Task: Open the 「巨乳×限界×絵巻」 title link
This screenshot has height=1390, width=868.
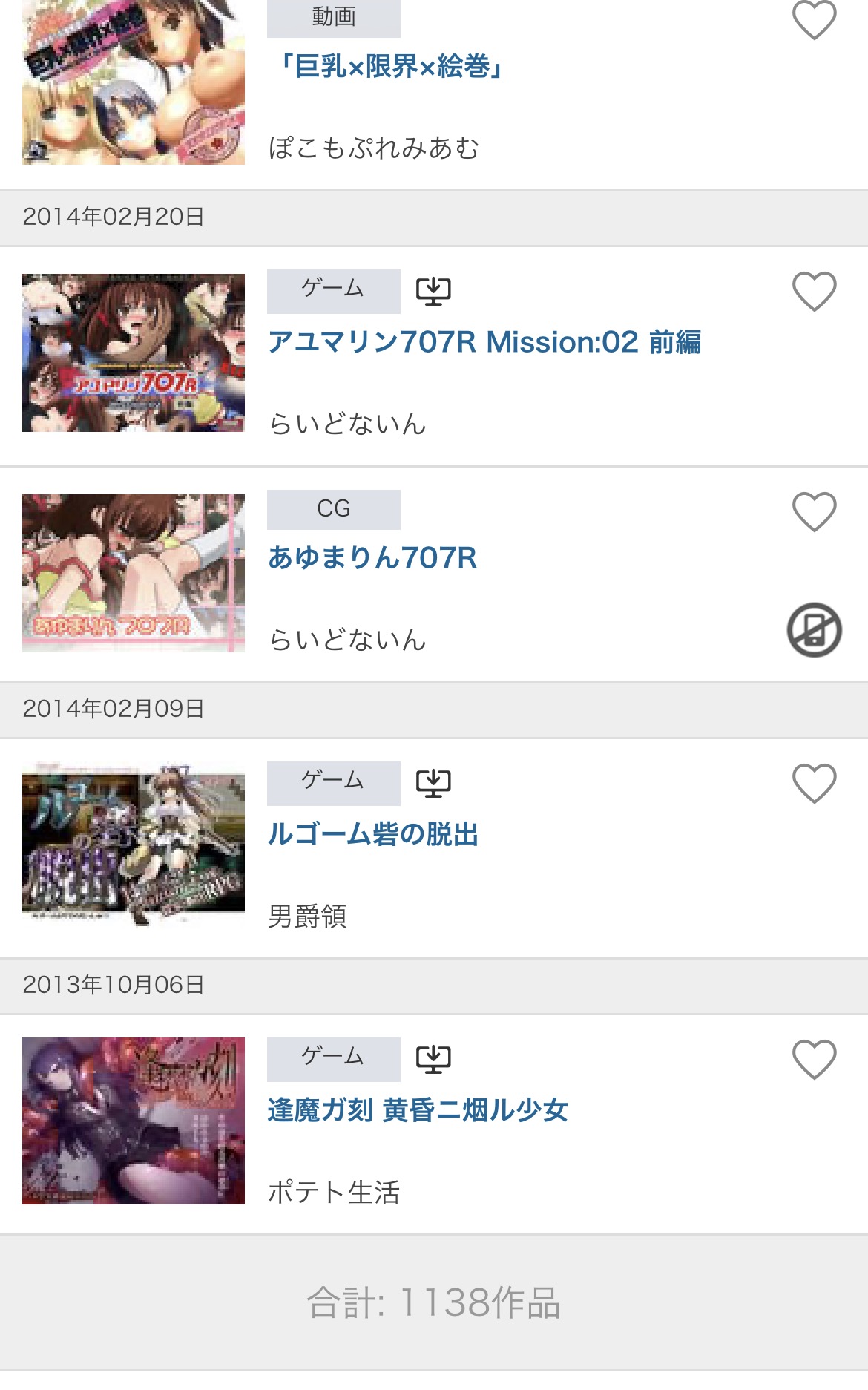Action: click(391, 67)
